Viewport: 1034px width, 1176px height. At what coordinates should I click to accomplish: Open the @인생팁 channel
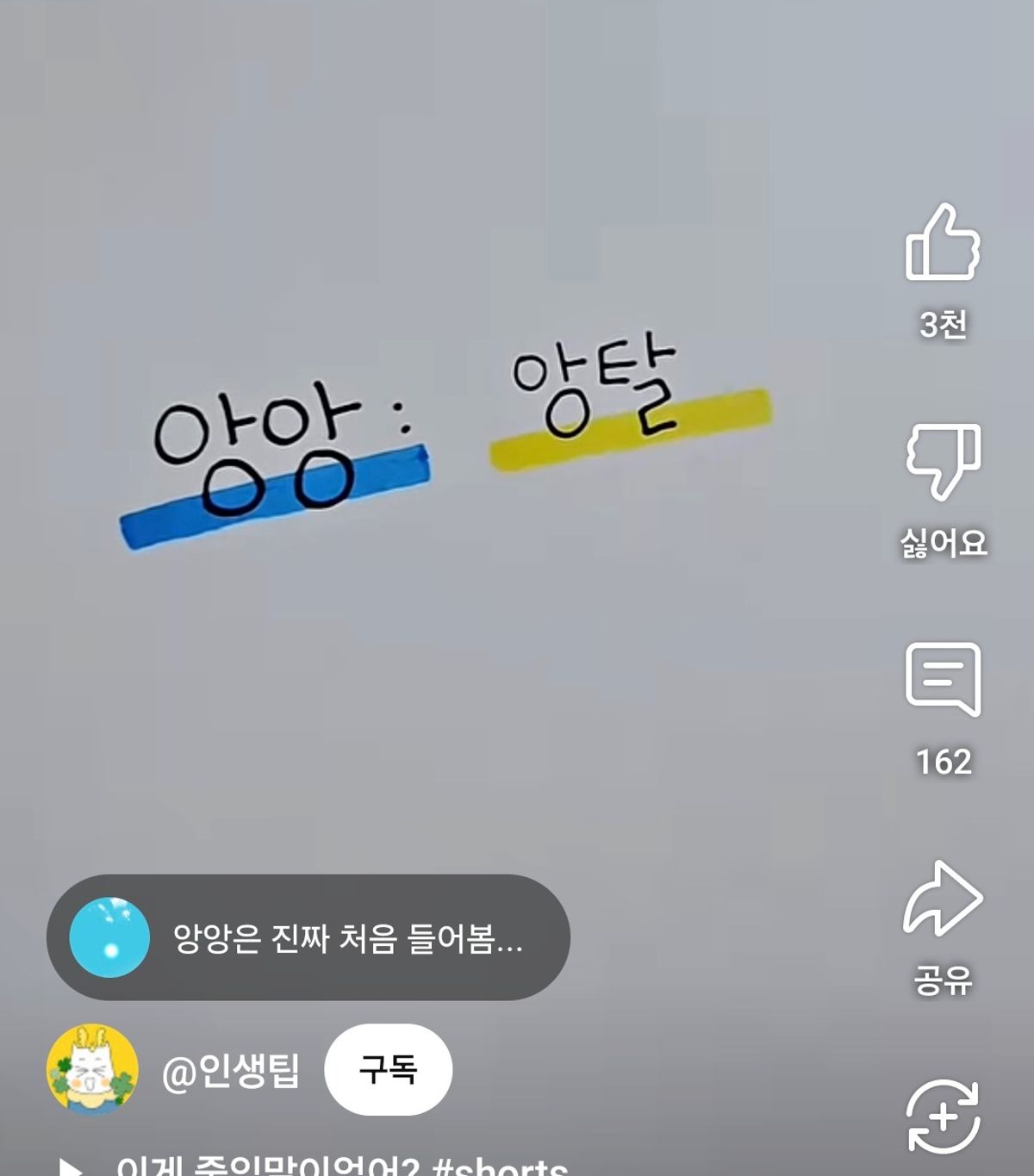pyautogui.click(x=231, y=1071)
